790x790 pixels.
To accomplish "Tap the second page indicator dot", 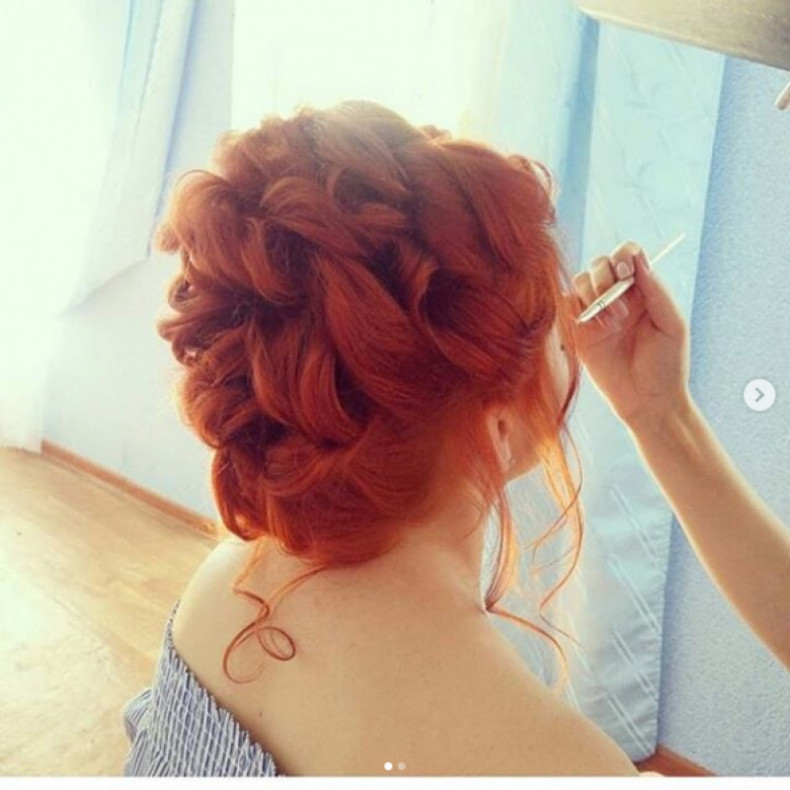I will [402, 766].
